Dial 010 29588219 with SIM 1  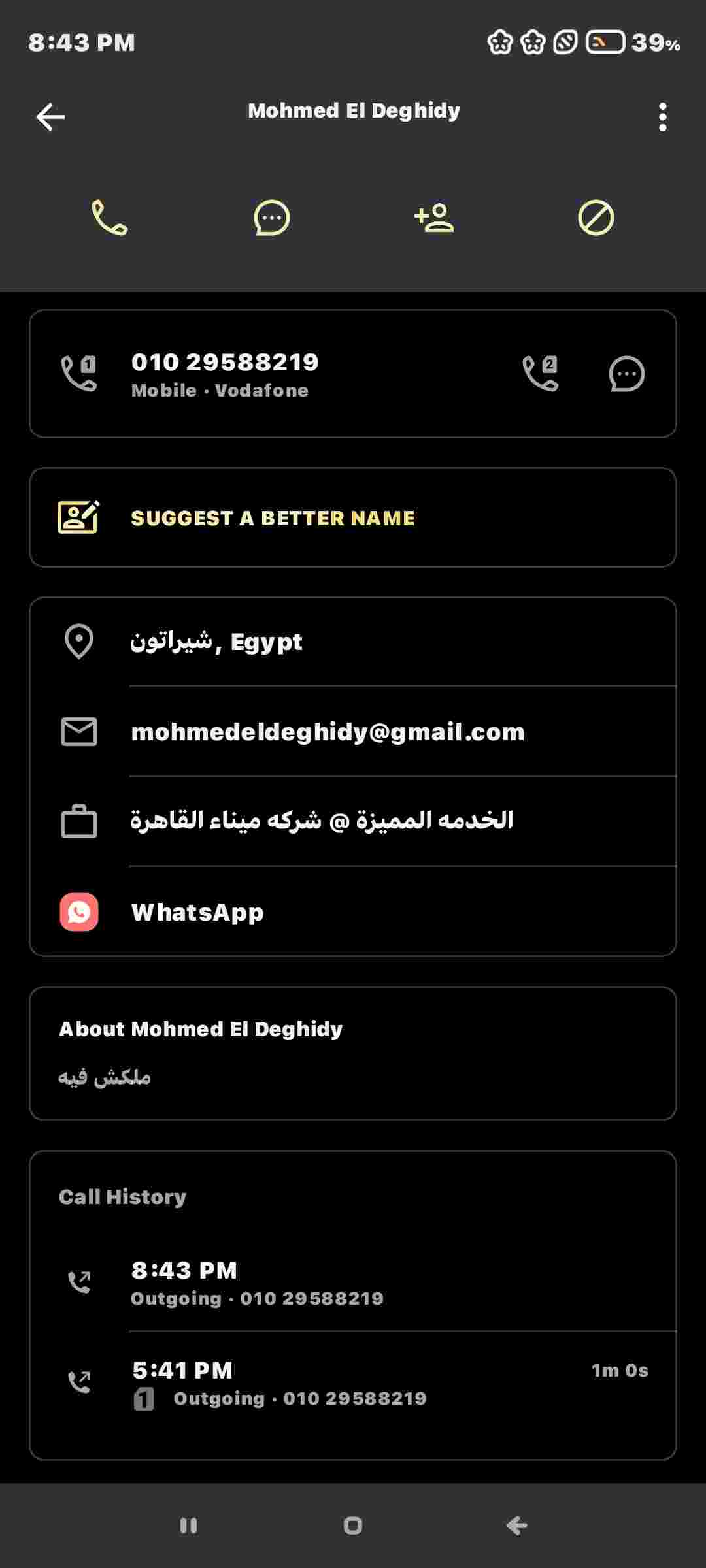coord(79,374)
